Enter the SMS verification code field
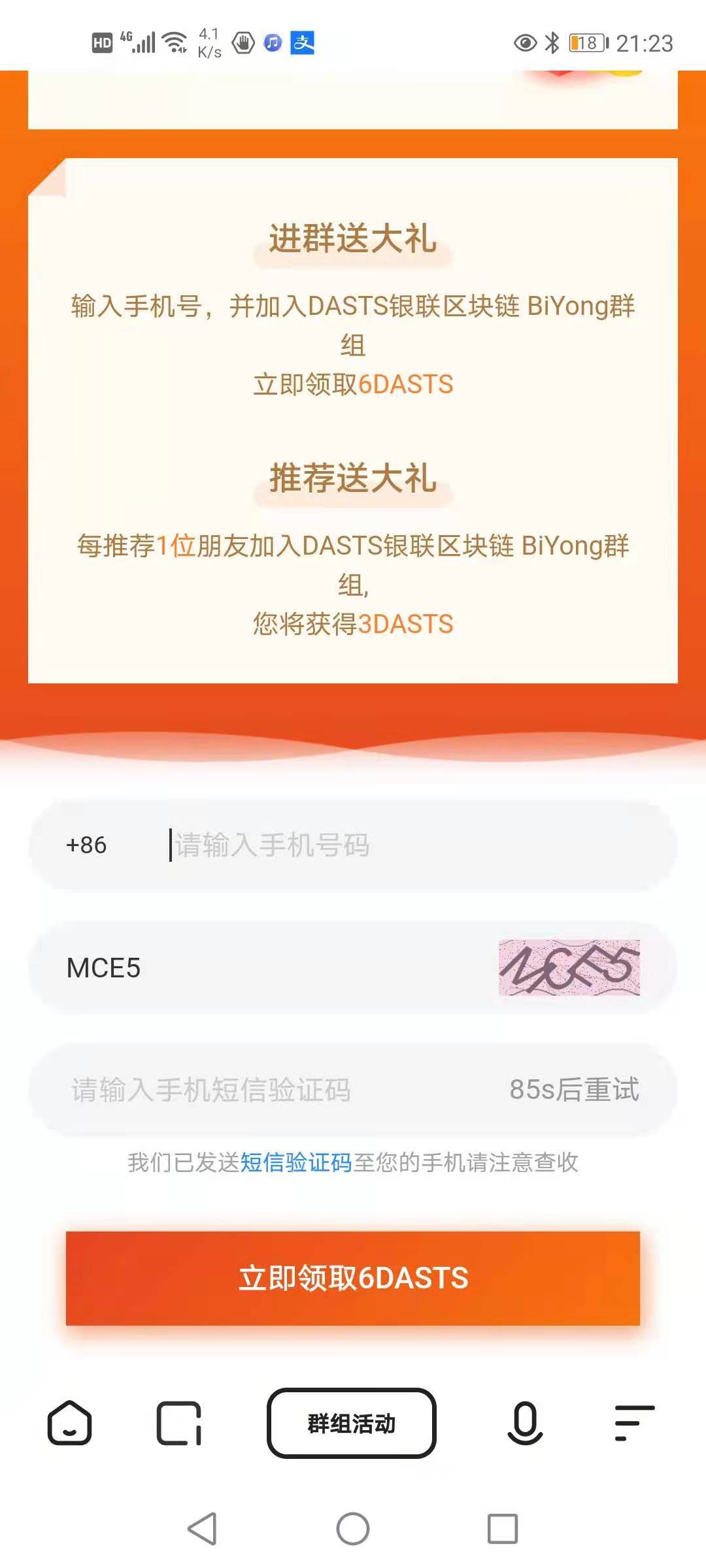 (x=261, y=1090)
